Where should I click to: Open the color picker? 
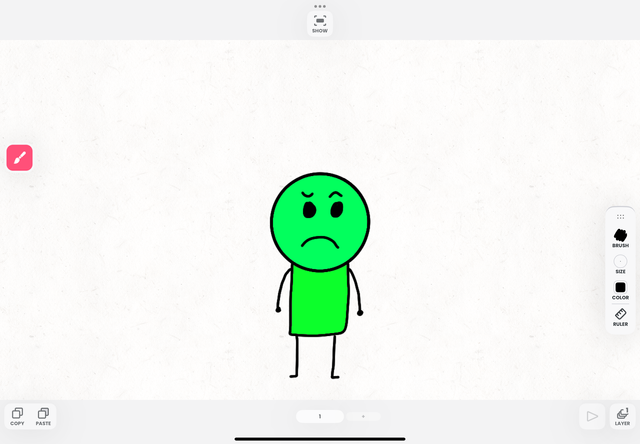click(620, 289)
